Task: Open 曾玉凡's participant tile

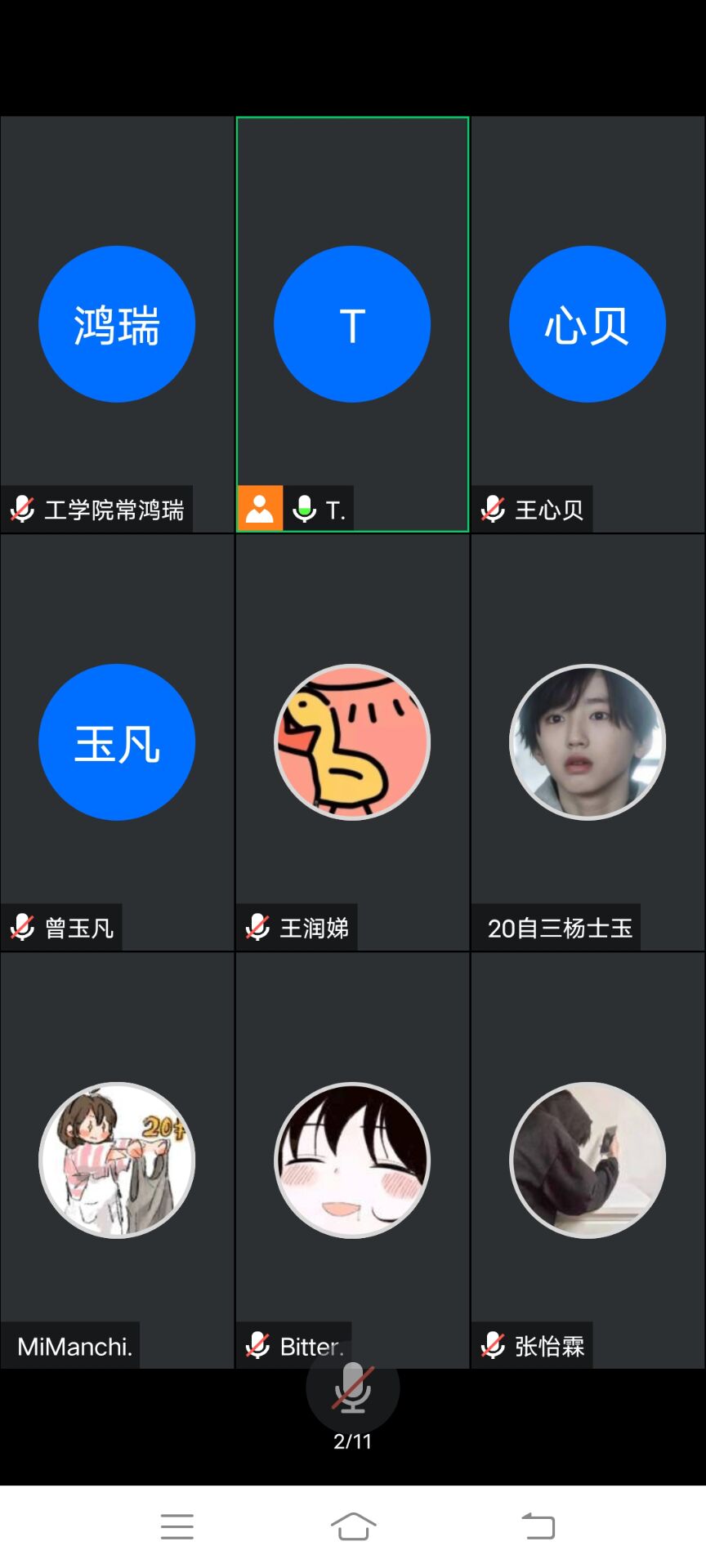Action: [117, 742]
